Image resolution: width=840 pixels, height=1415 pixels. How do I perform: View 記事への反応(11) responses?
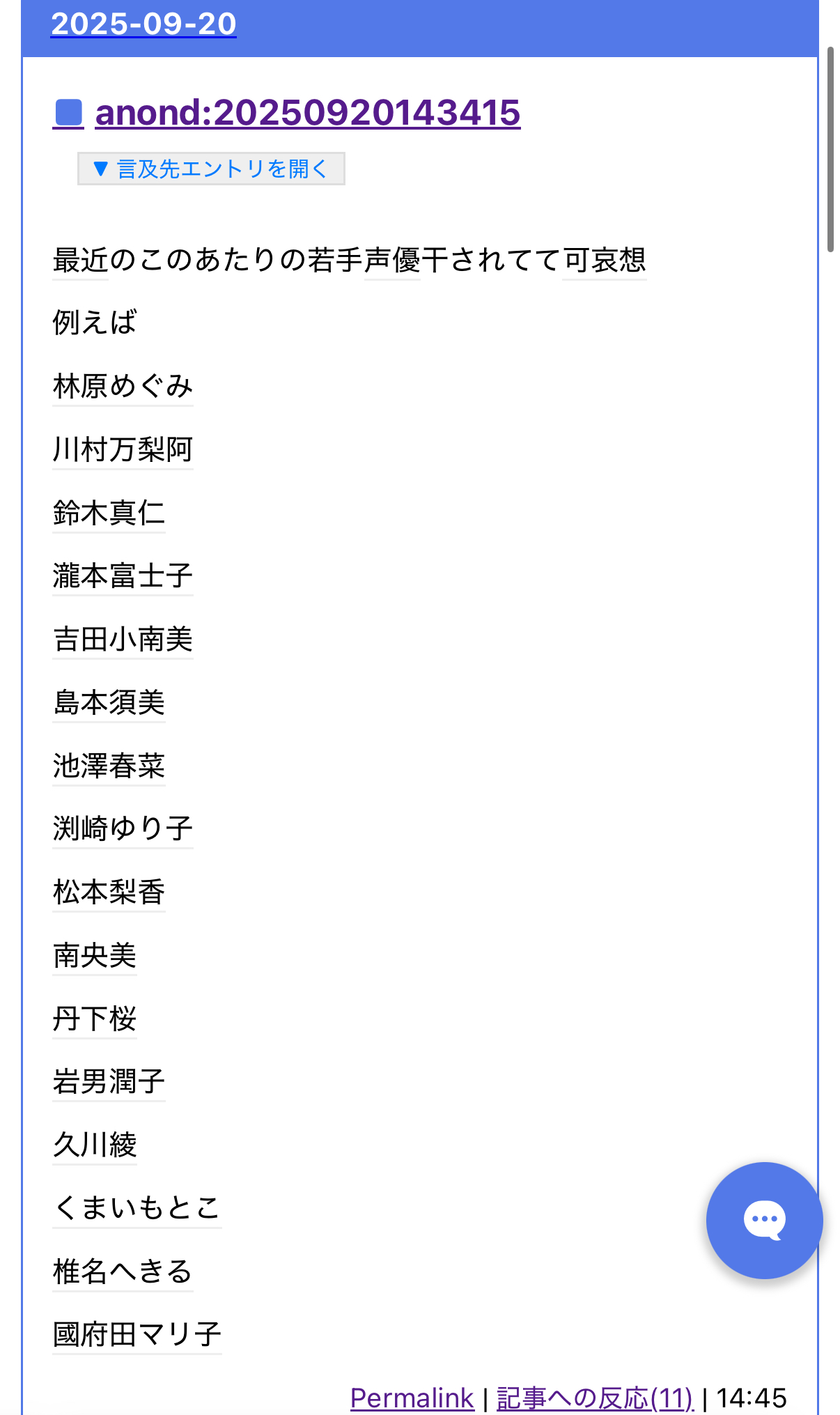tap(596, 1398)
